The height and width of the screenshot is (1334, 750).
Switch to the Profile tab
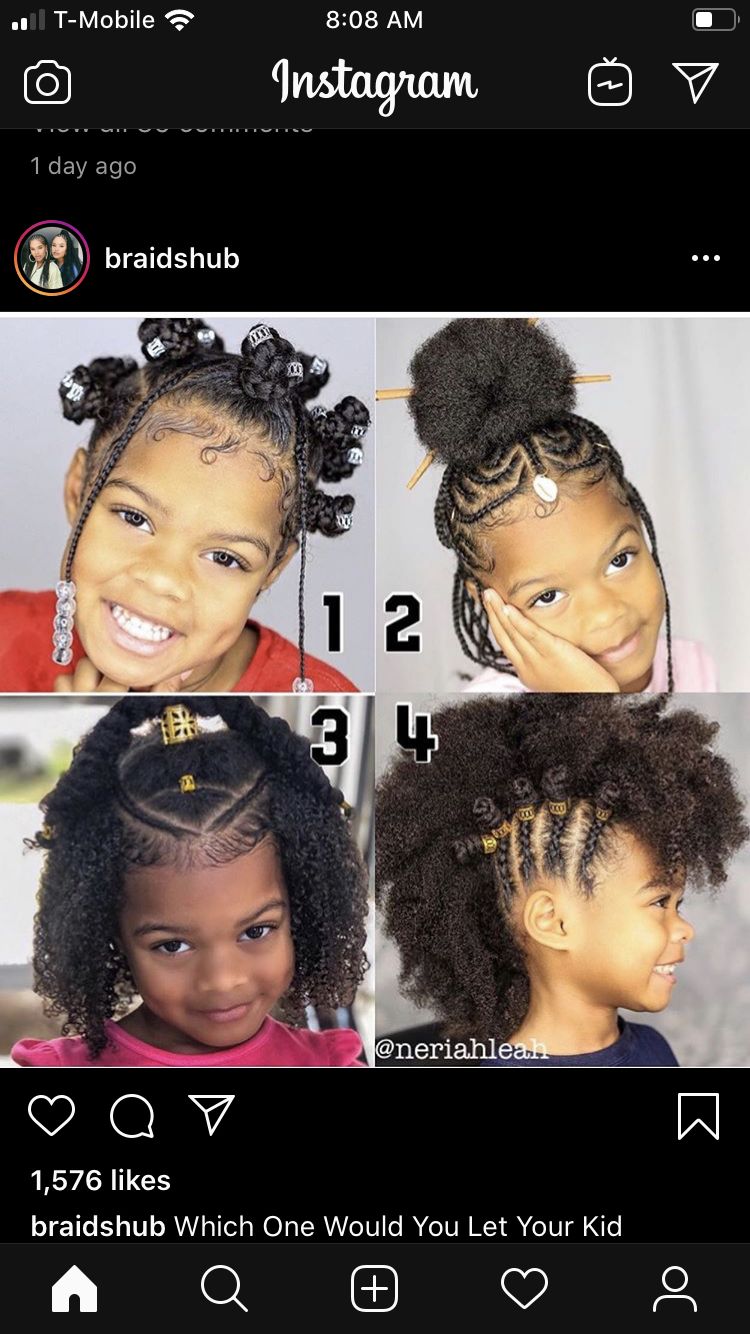click(674, 1288)
